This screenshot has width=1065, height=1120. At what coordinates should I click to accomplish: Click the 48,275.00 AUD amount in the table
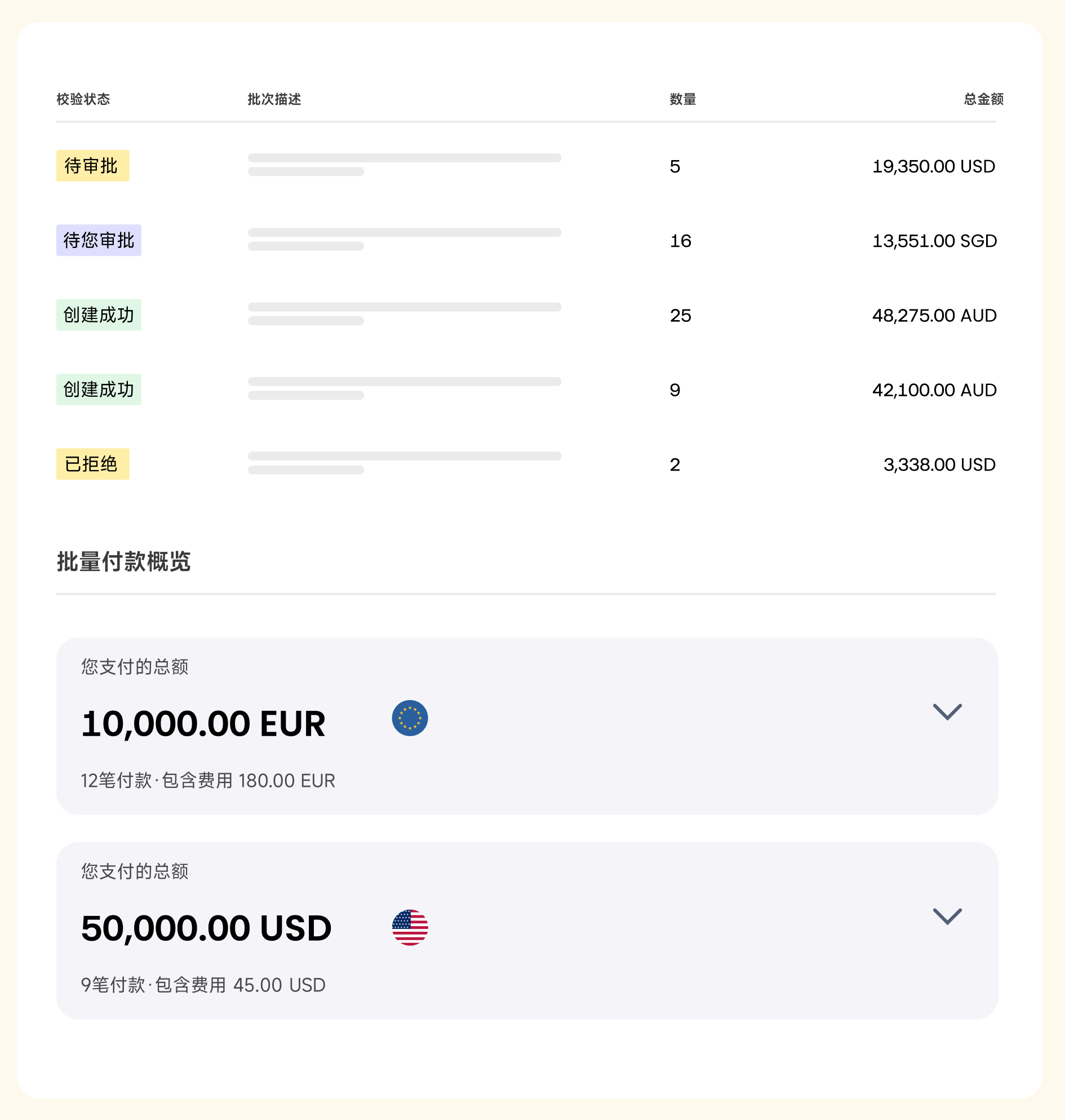tap(934, 315)
